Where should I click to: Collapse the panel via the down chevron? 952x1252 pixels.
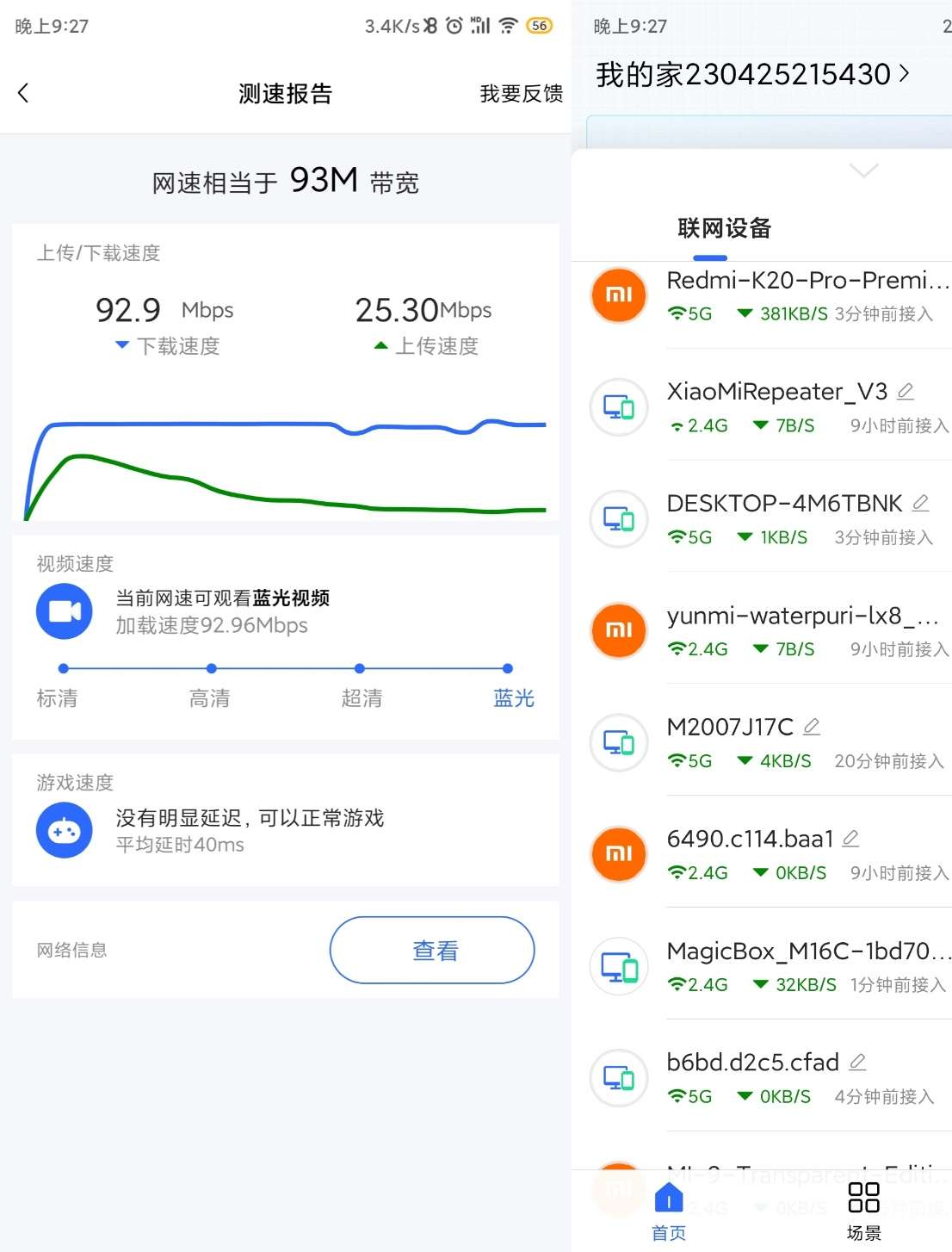[x=863, y=170]
